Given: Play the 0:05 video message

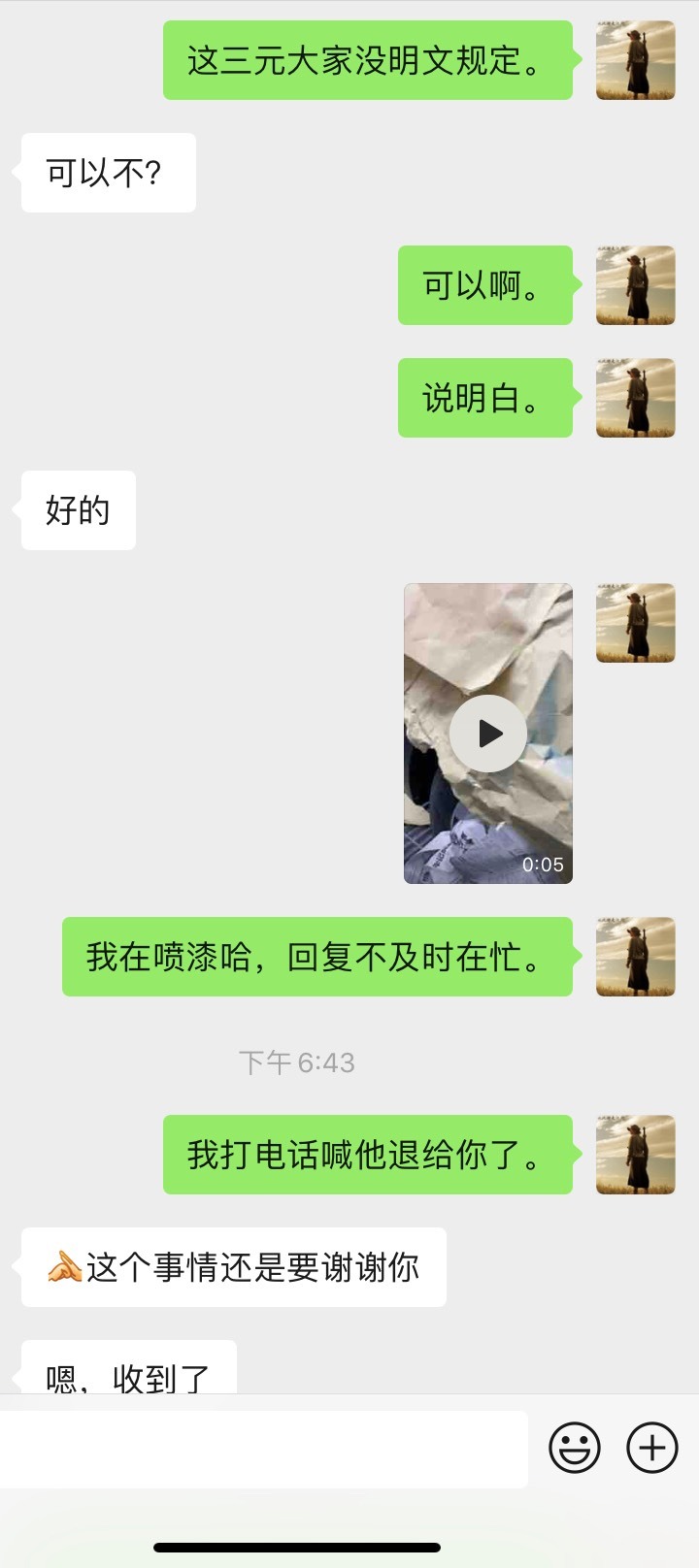Looking at the screenshot, I should pyautogui.click(x=488, y=734).
